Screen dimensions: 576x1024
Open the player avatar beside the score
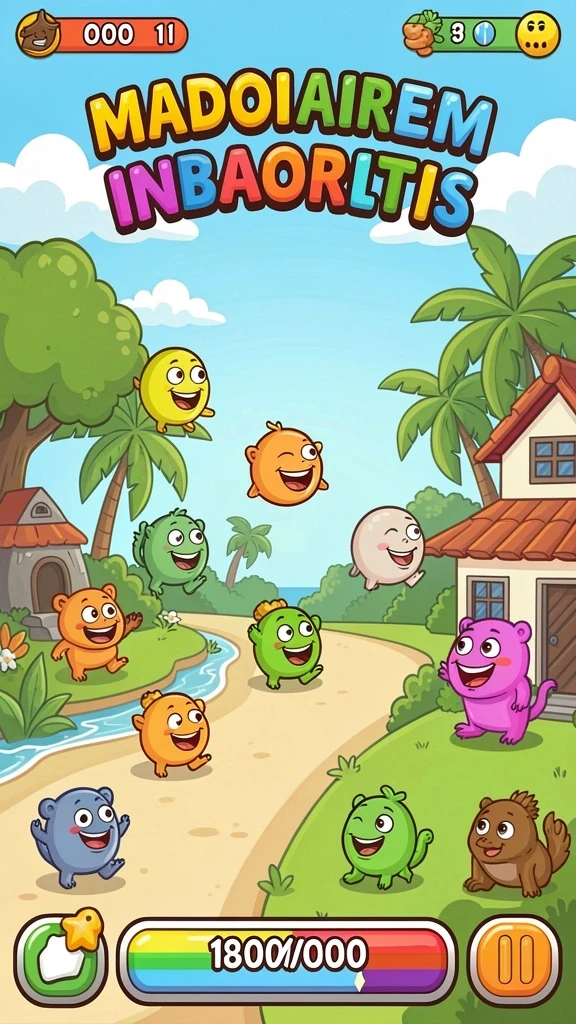pos(39,33)
